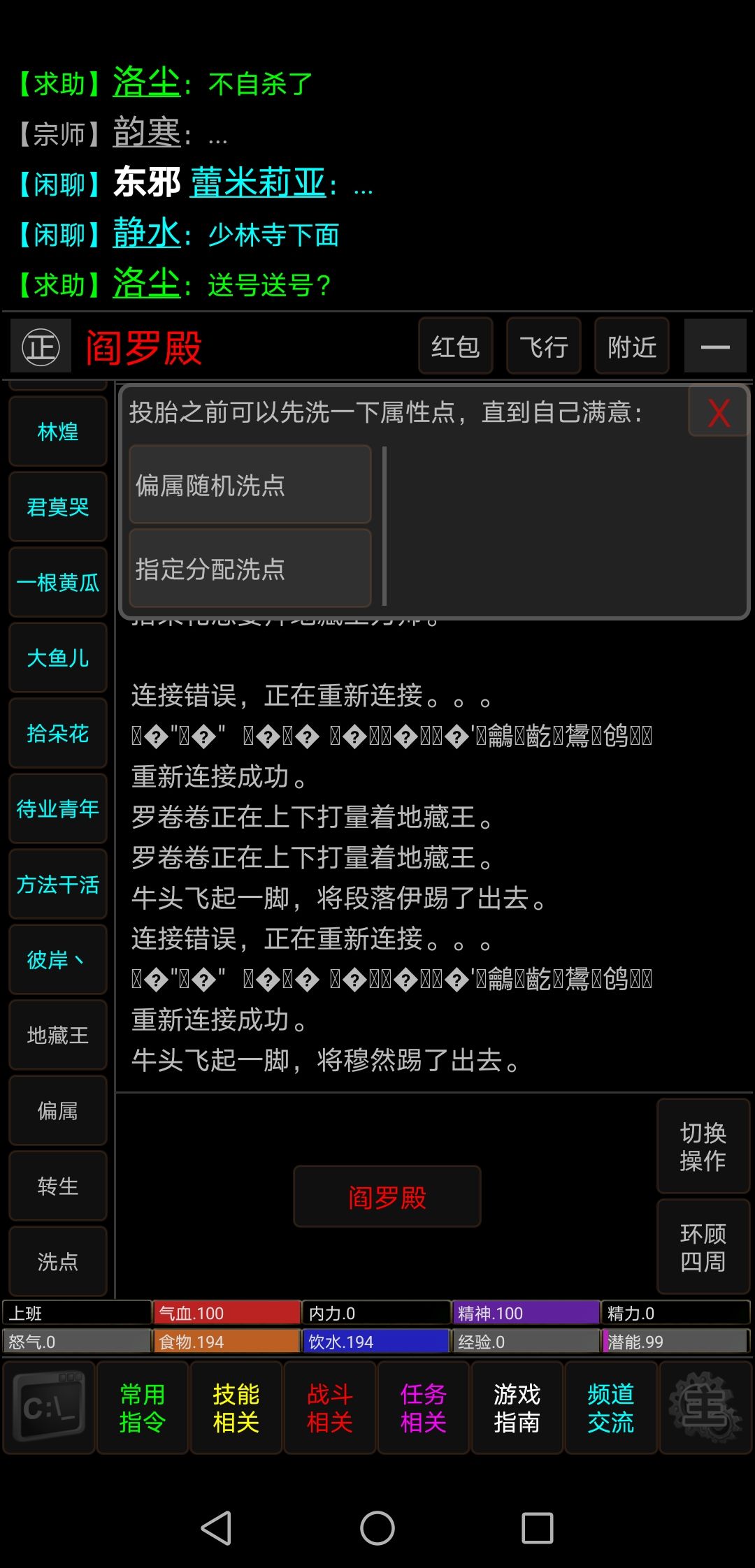This screenshot has height=1568, width=755.
Task: Click the 环顾四周 look around button
Action: tap(703, 1247)
